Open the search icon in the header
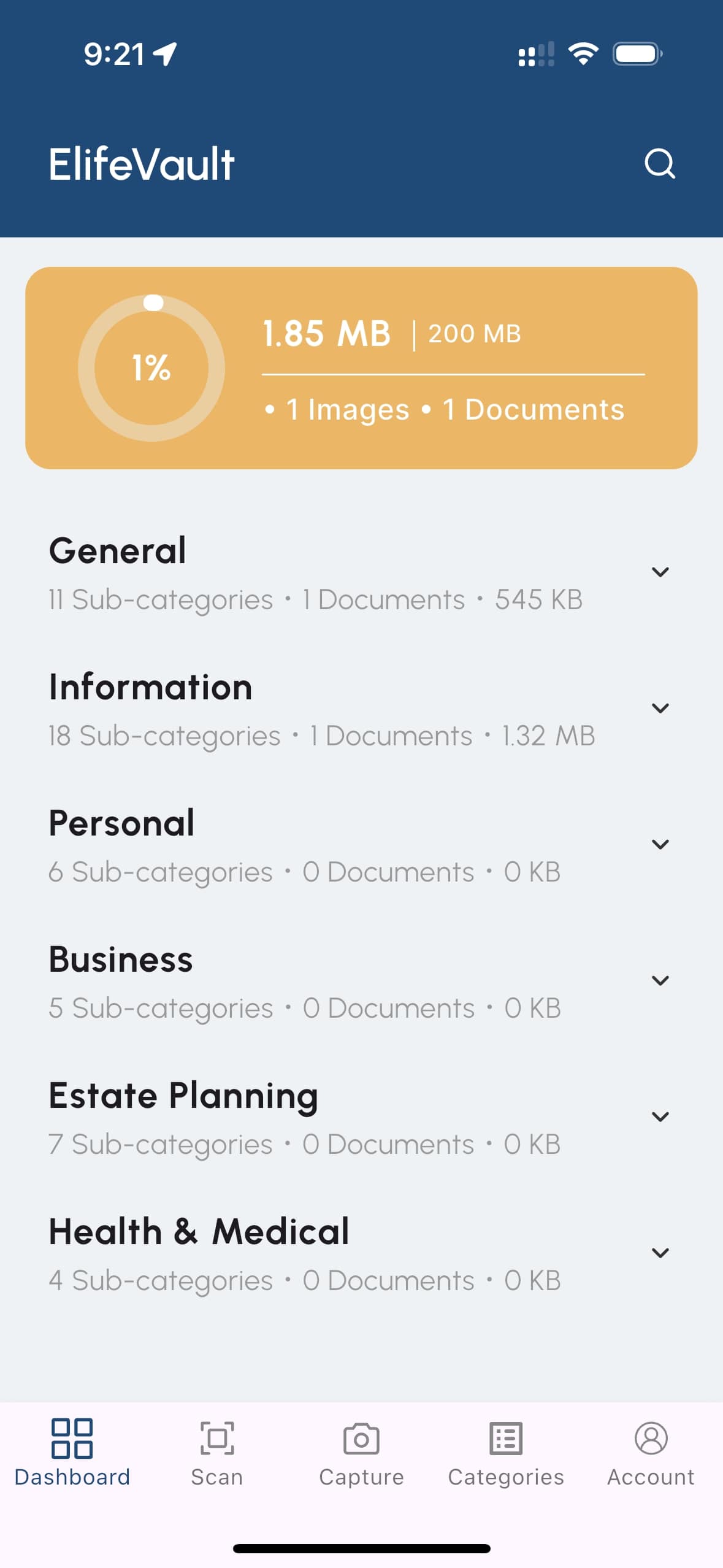The width and height of the screenshot is (723, 1568). pos(660,164)
